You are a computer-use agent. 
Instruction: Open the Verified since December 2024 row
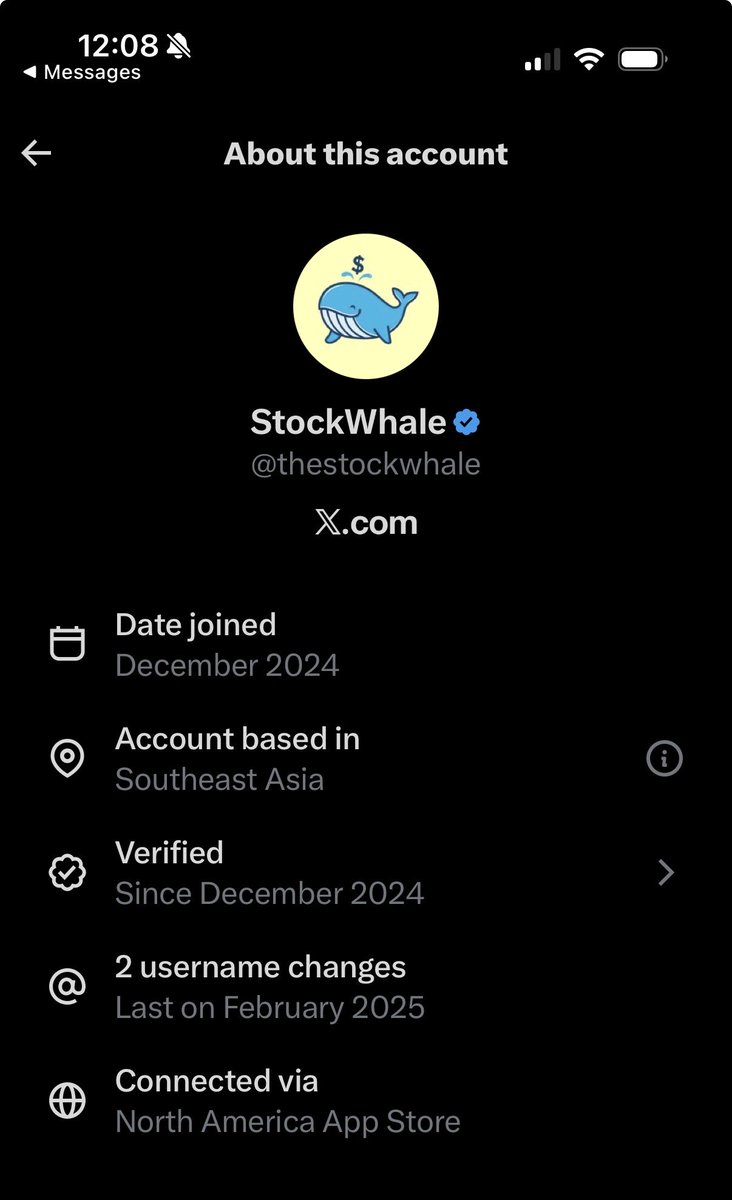tap(366, 873)
